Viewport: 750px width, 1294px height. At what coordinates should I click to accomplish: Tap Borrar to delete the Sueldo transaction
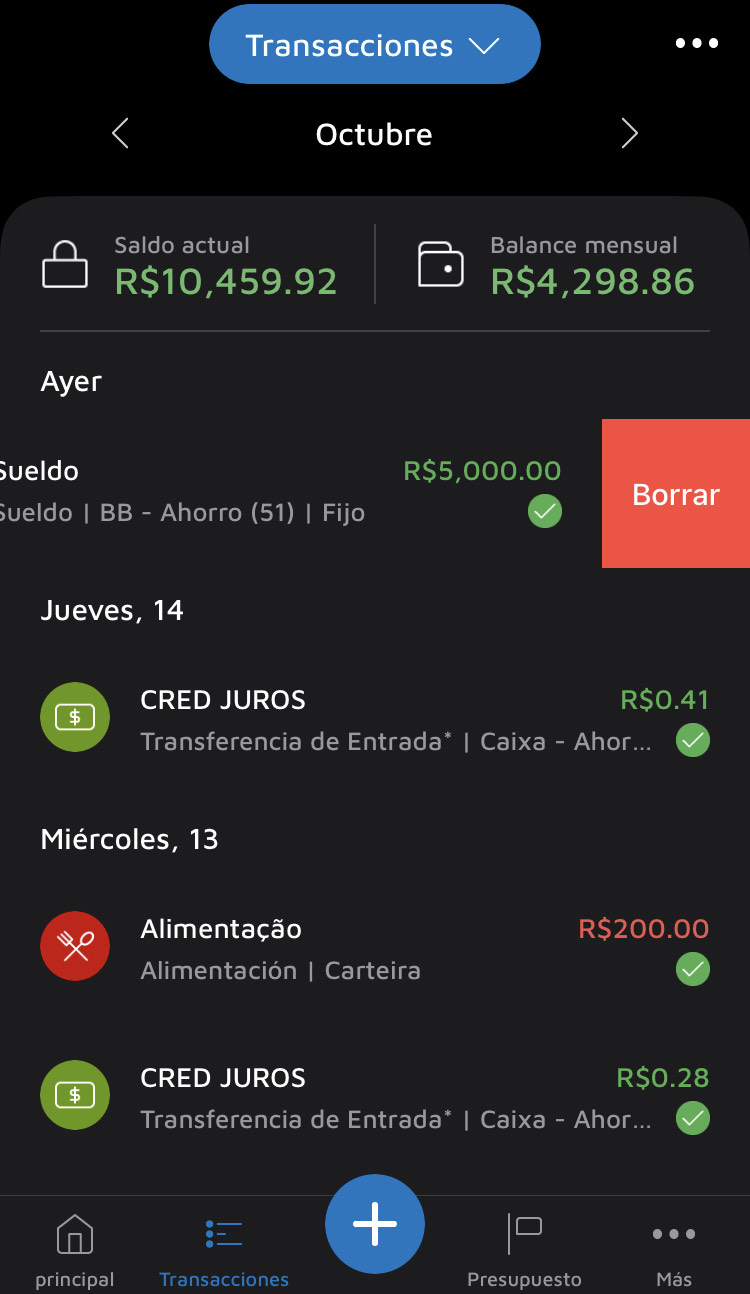[x=676, y=494]
